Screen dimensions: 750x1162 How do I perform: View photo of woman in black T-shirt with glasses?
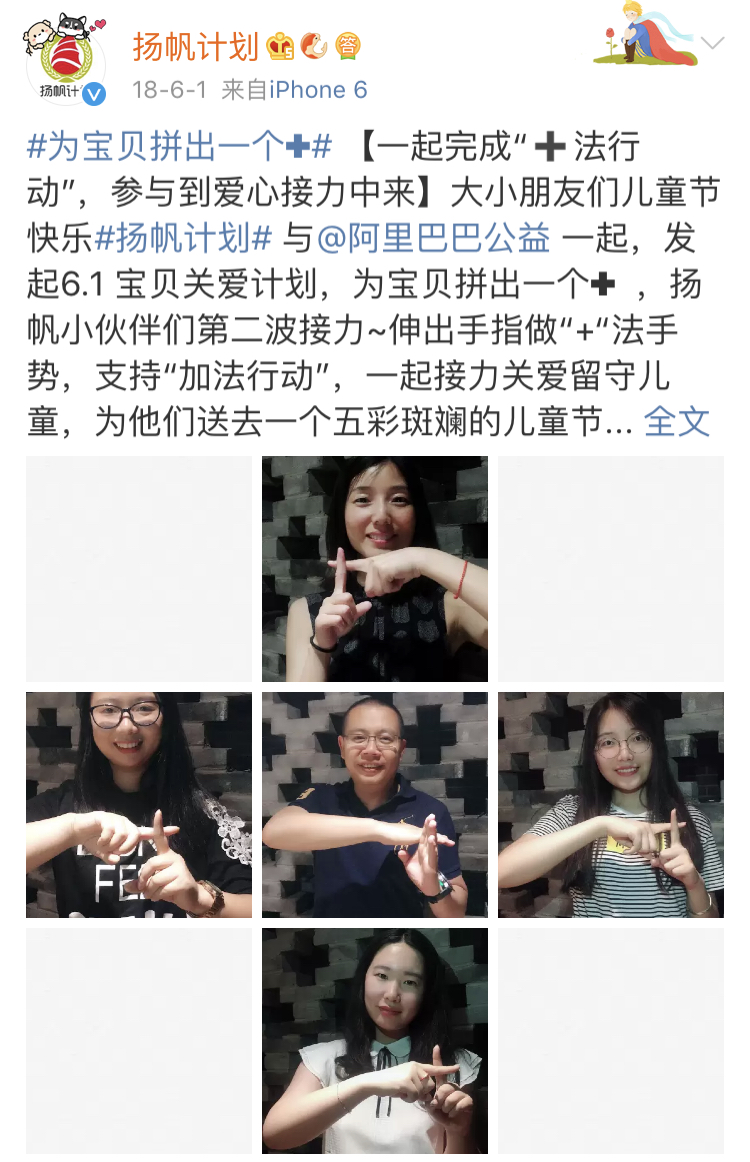139,804
